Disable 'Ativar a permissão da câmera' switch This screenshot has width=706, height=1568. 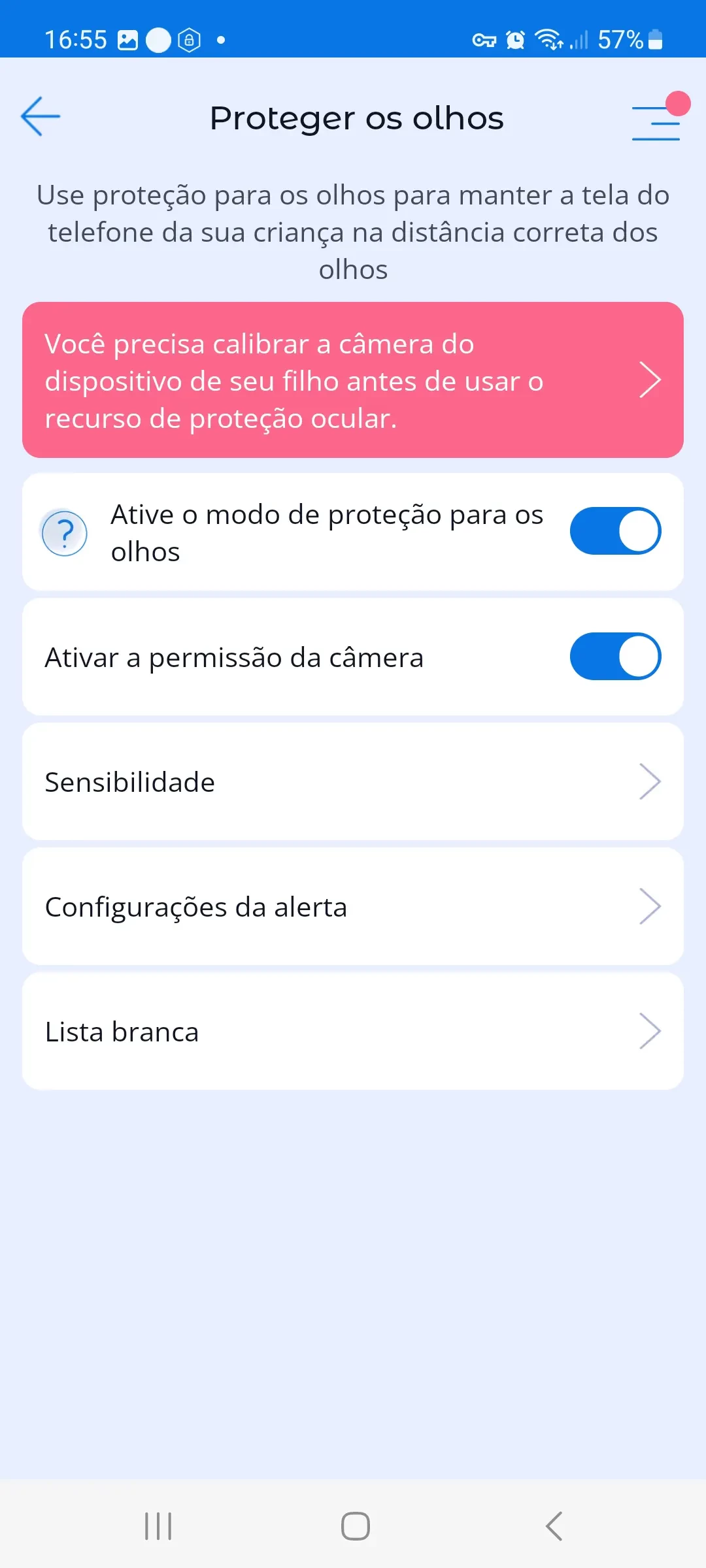click(614, 657)
